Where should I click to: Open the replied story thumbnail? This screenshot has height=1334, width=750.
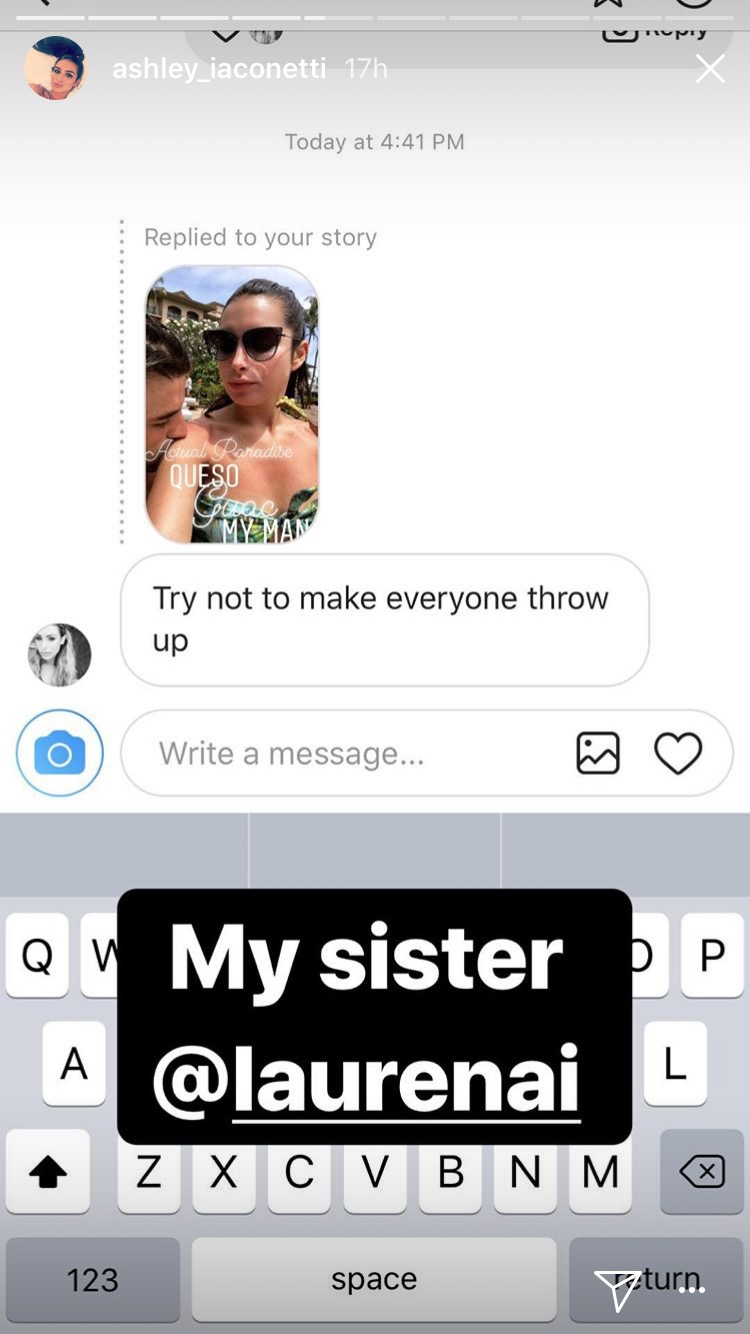coord(232,403)
